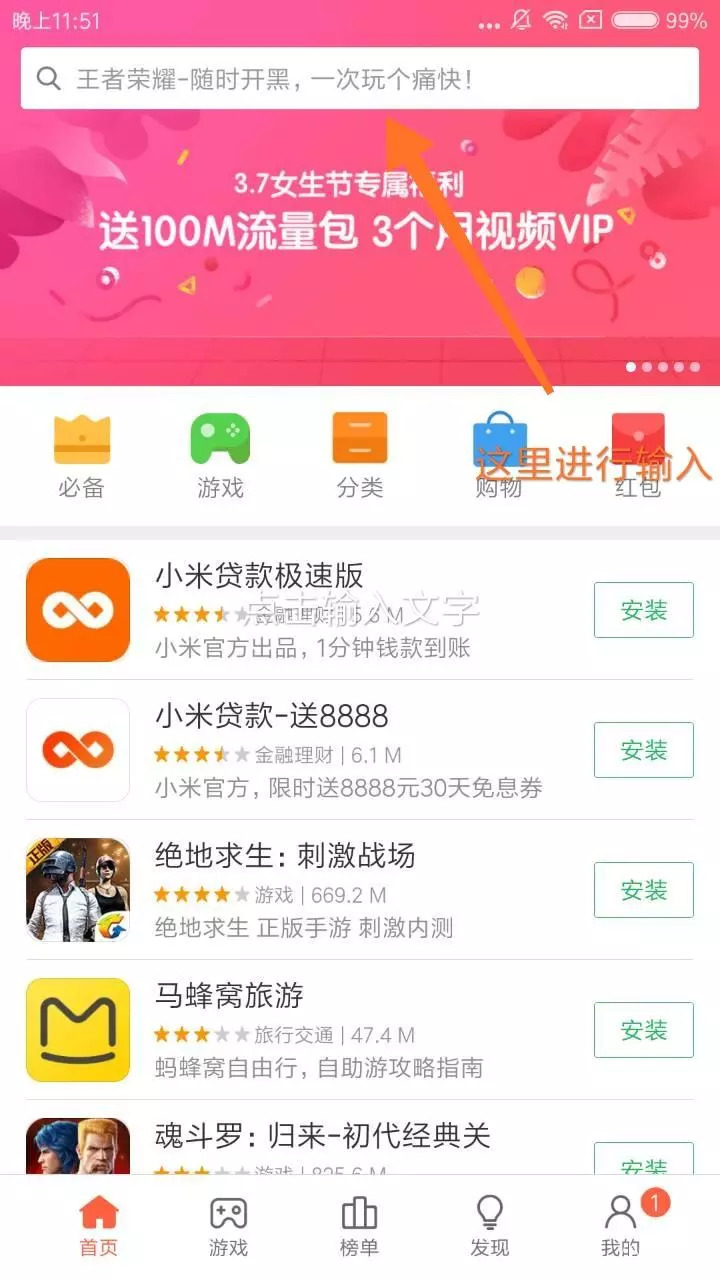Select the 小米贷款极速版 app icon
Viewport: 720px width, 1280px height.
77,608
